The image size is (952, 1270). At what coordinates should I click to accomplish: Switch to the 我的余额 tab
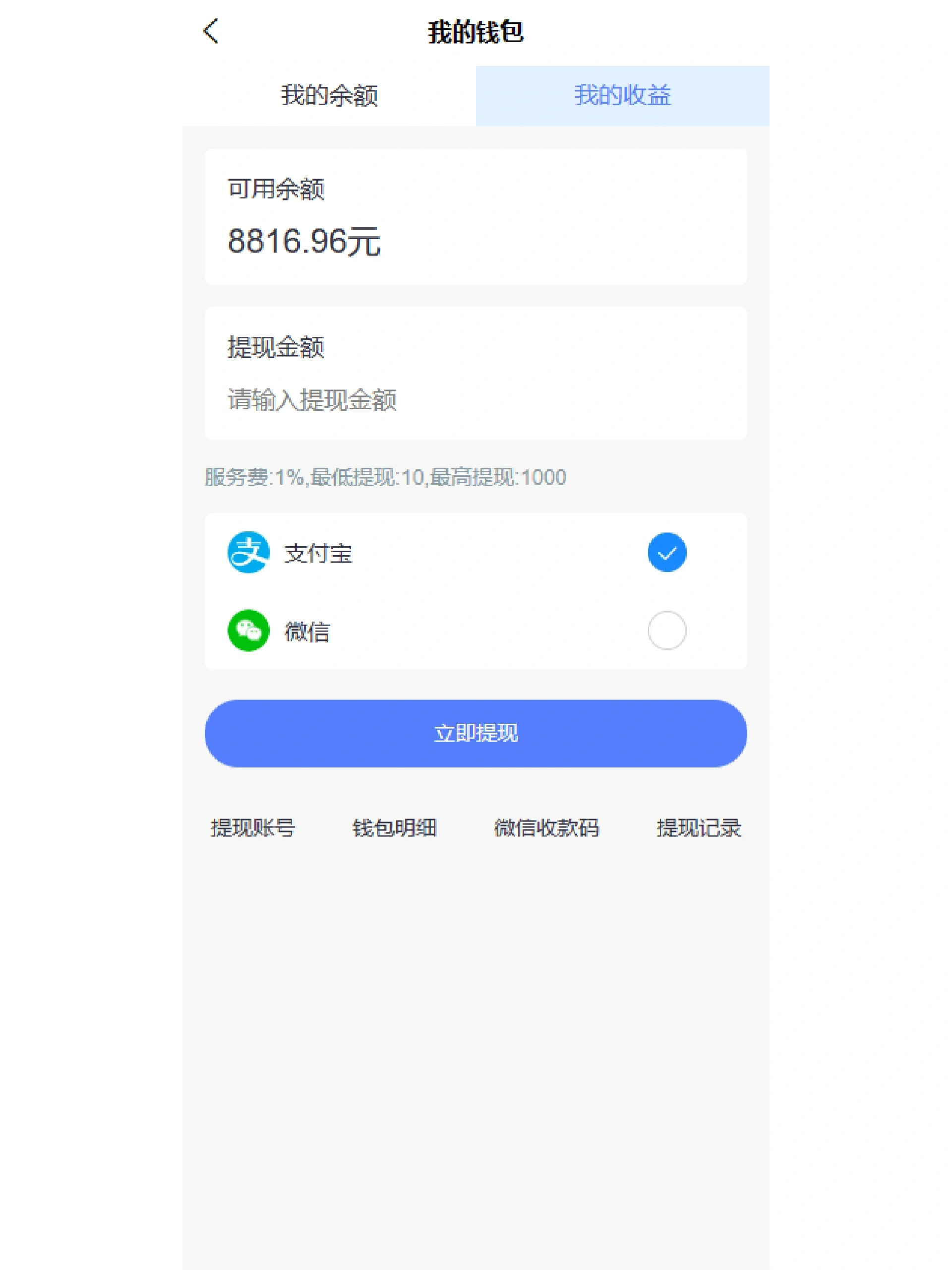click(329, 95)
